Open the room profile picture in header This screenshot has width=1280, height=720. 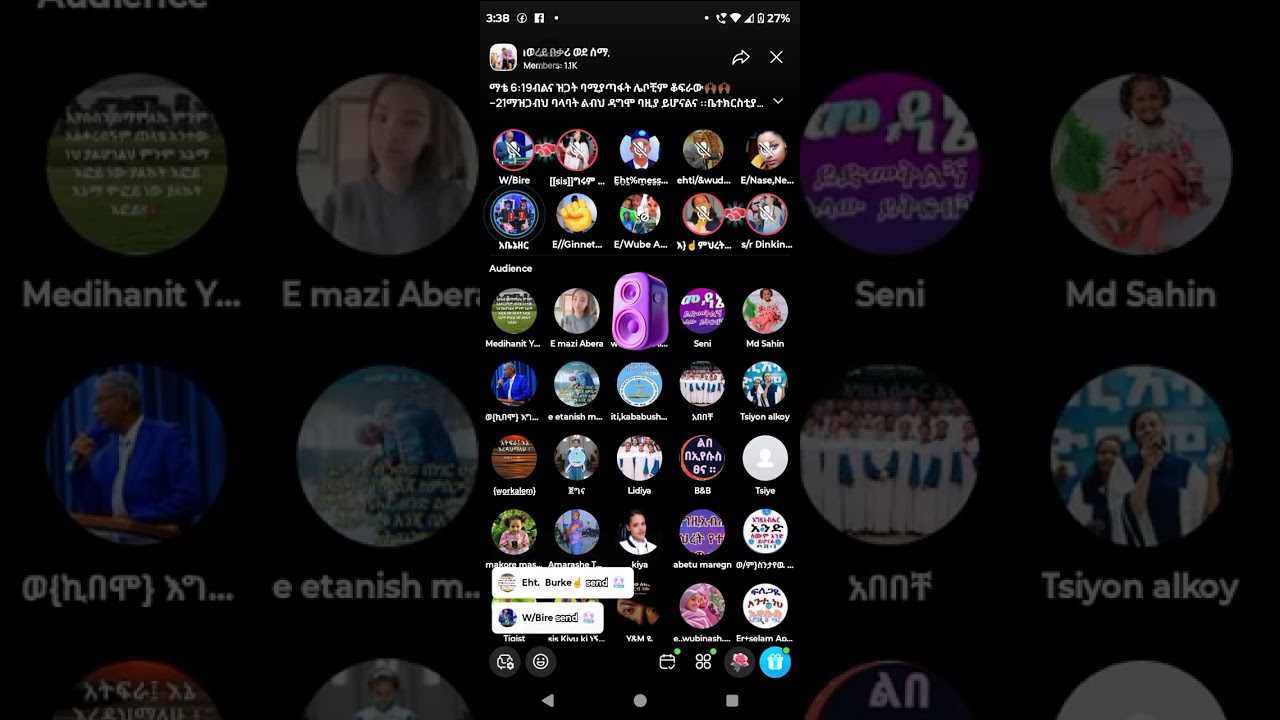click(503, 58)
